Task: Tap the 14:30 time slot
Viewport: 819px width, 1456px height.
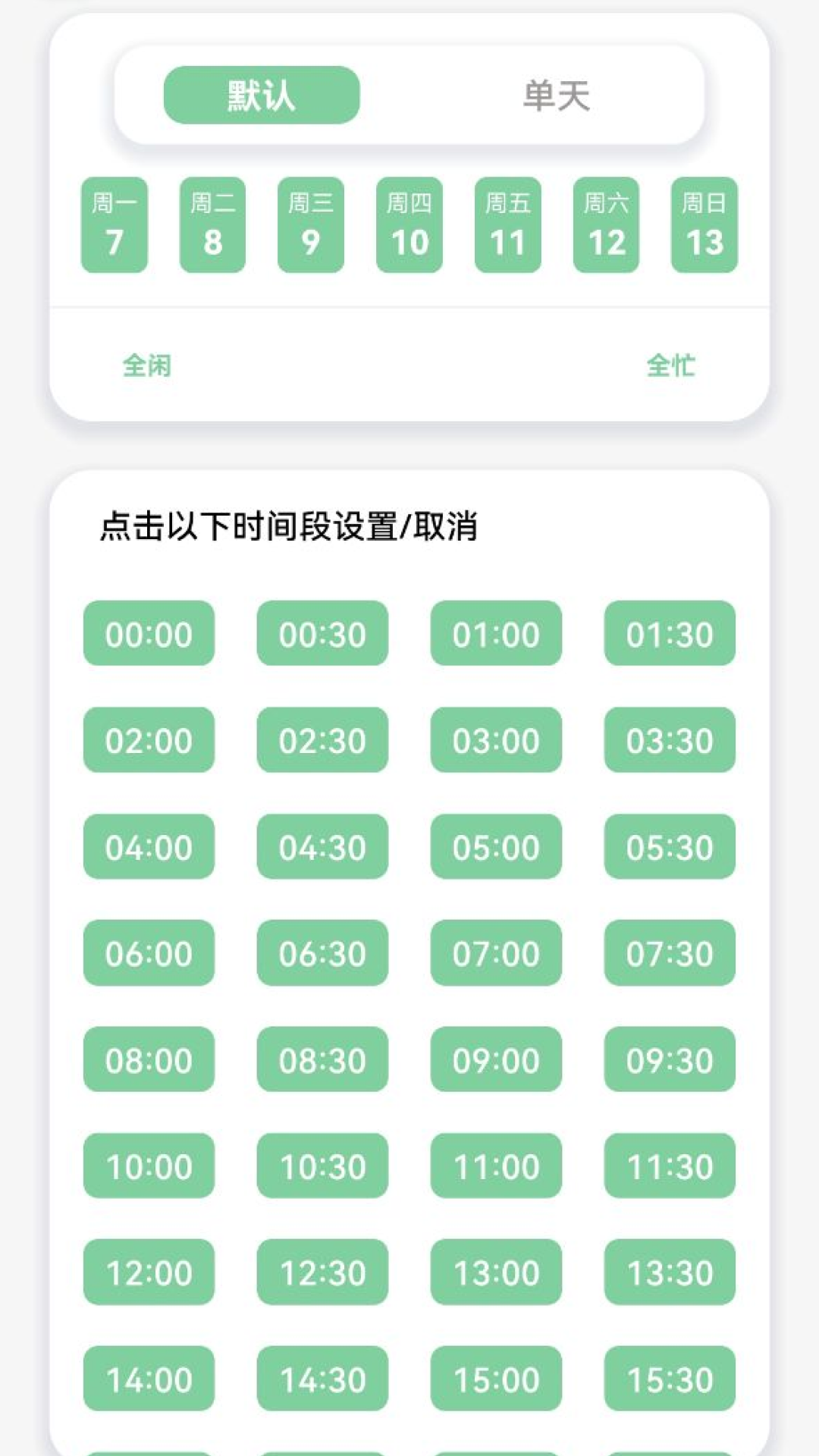Action: (322, 1379)
